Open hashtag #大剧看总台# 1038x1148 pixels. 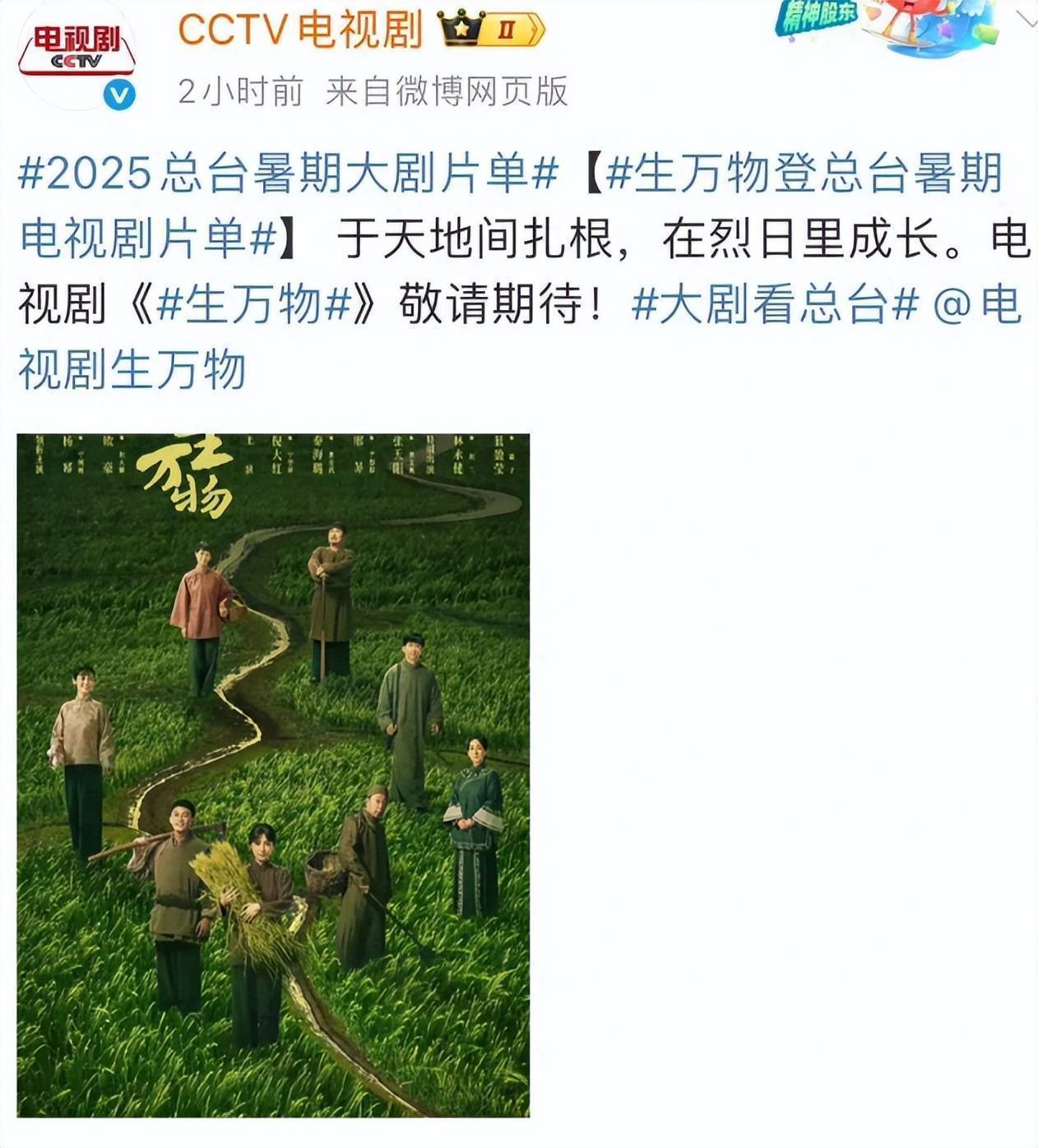pos(775,305)
